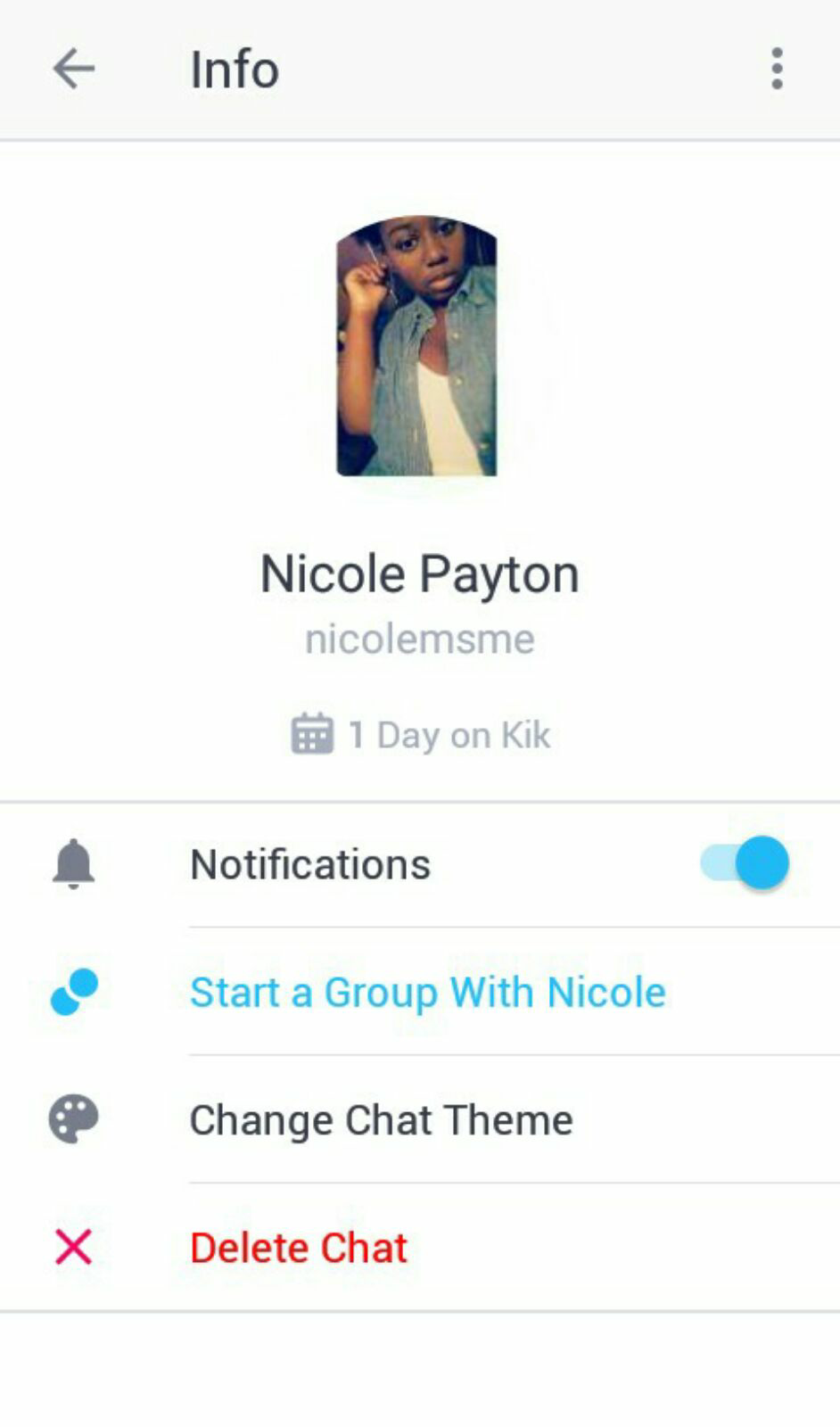Open Change Chat Theme
840x1427 pixels.
[x=381, y=1119]
